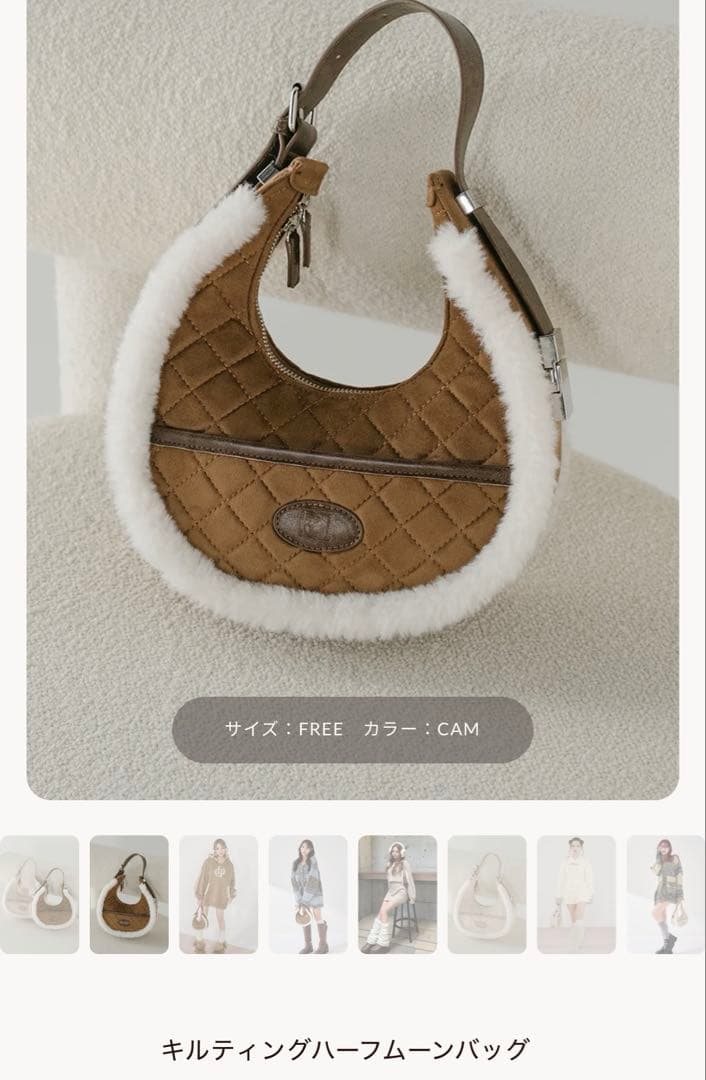
Task: Select the brown quilted bag thumbnail
Action: [129, 894]
